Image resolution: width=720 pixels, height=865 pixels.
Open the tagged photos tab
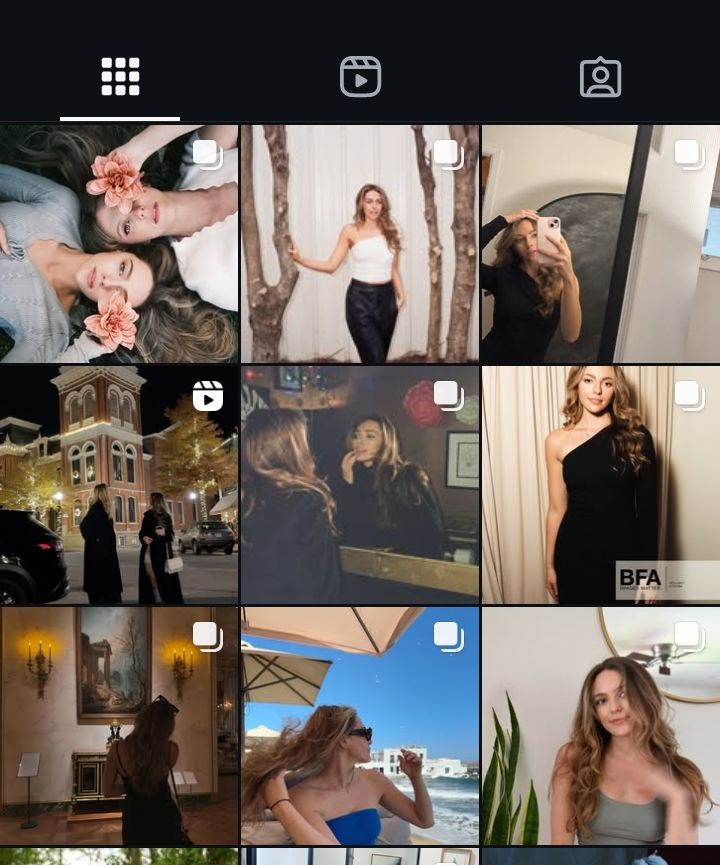pos(600,77)
